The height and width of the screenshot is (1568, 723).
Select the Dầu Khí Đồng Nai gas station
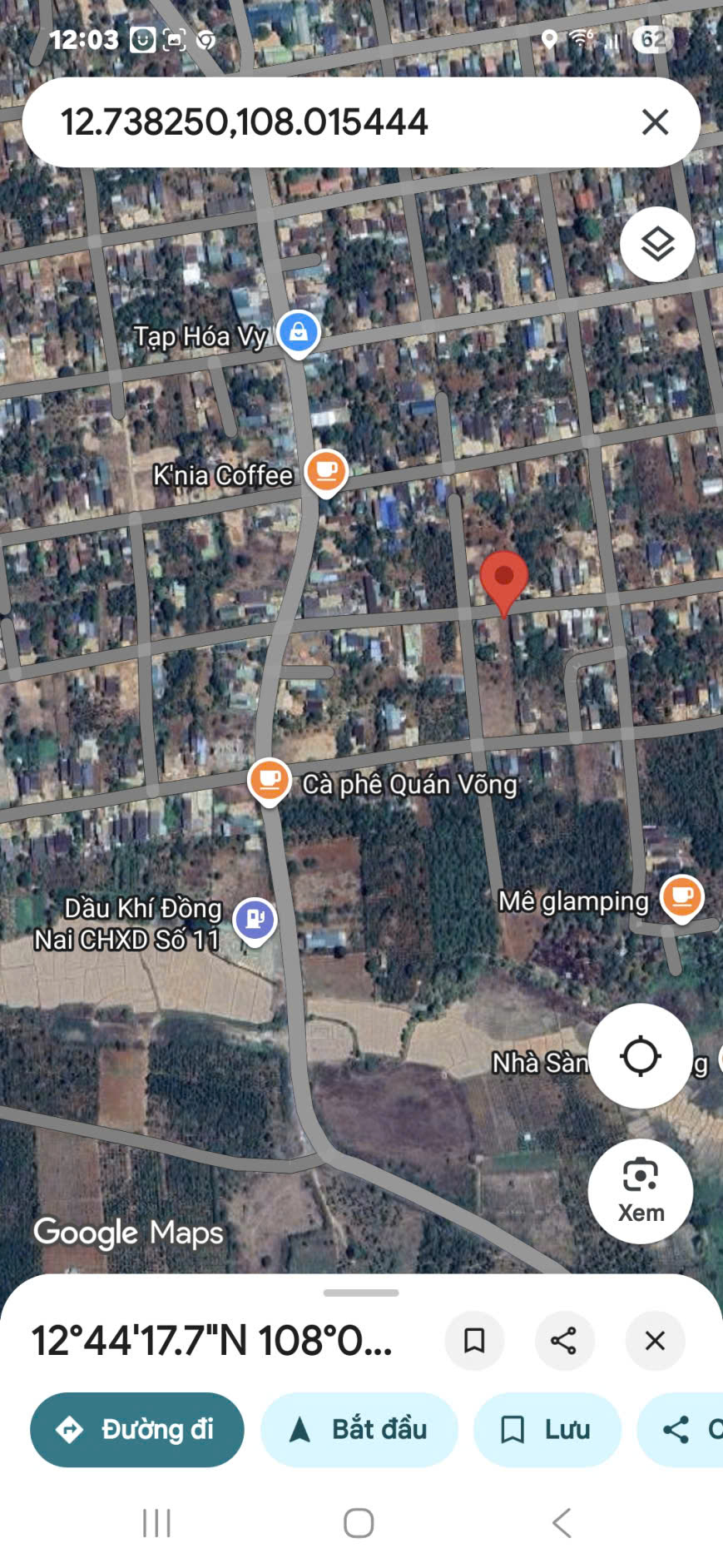pos(255,920)
